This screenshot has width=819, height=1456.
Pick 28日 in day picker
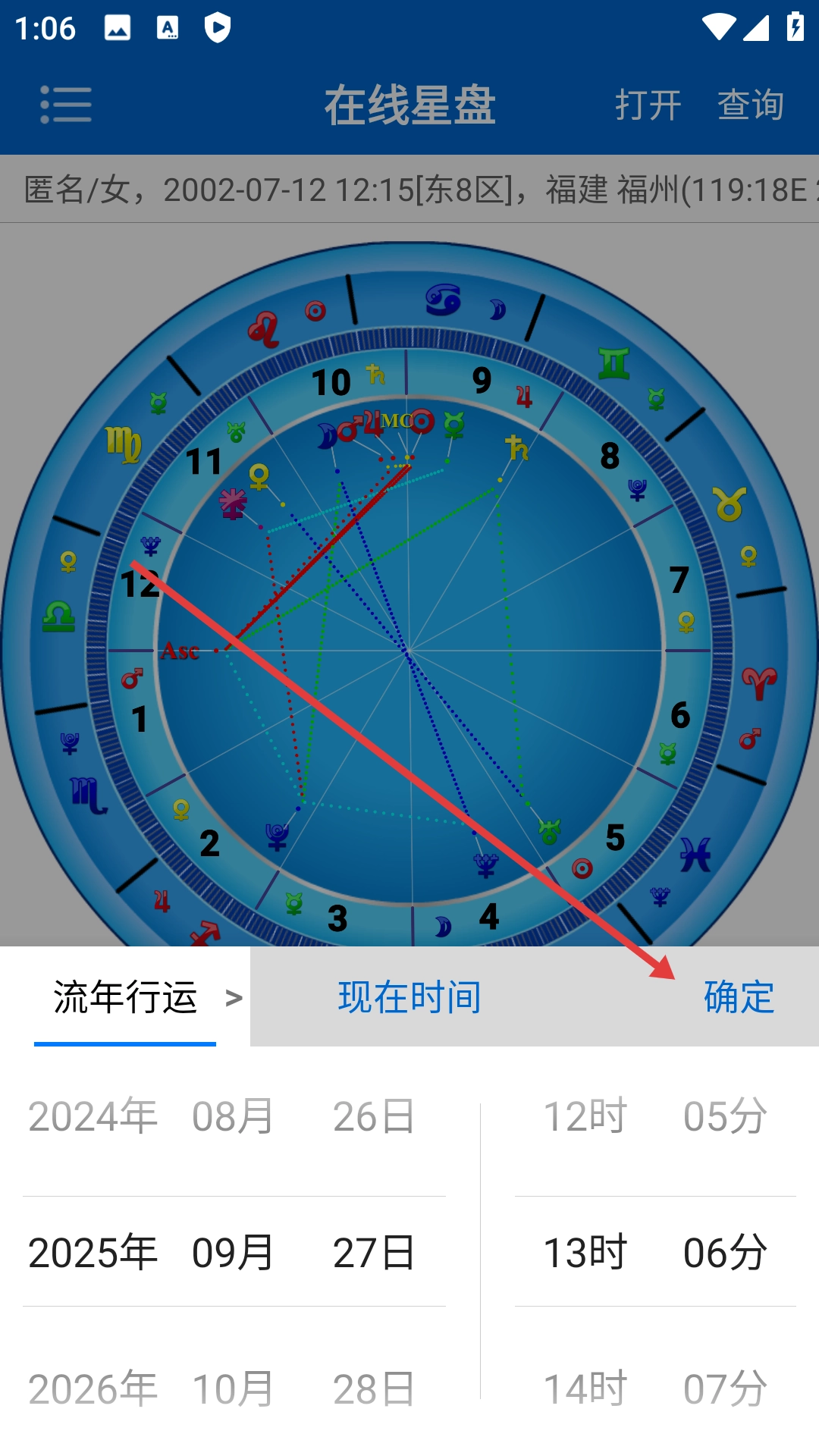point(374,1389)
